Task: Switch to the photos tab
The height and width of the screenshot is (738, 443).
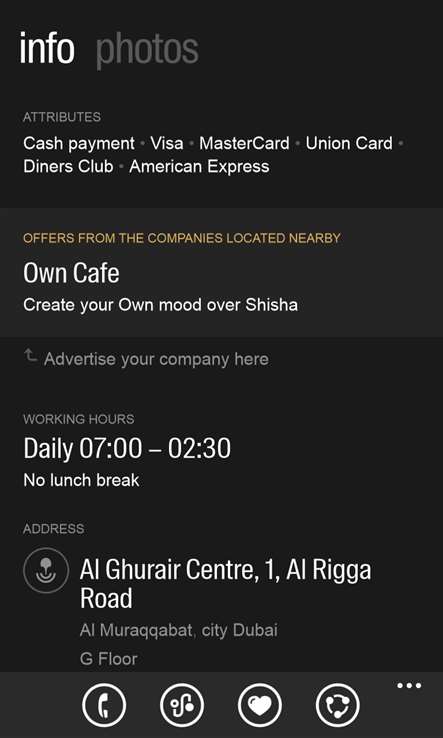Action: click(x=147, y=49)
